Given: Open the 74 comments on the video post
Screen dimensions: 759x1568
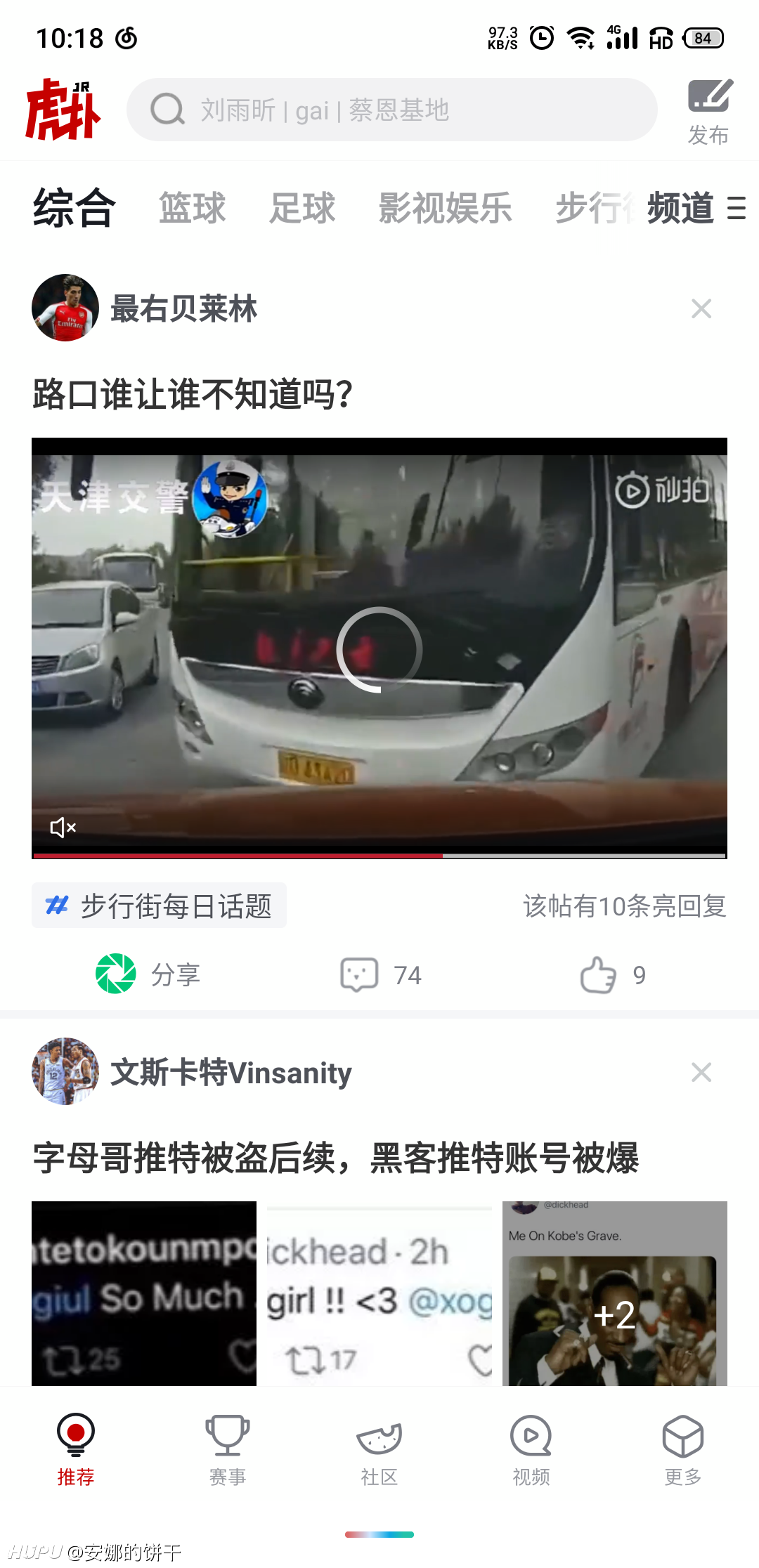Looking at the screenshot, I should click(380, 975).
